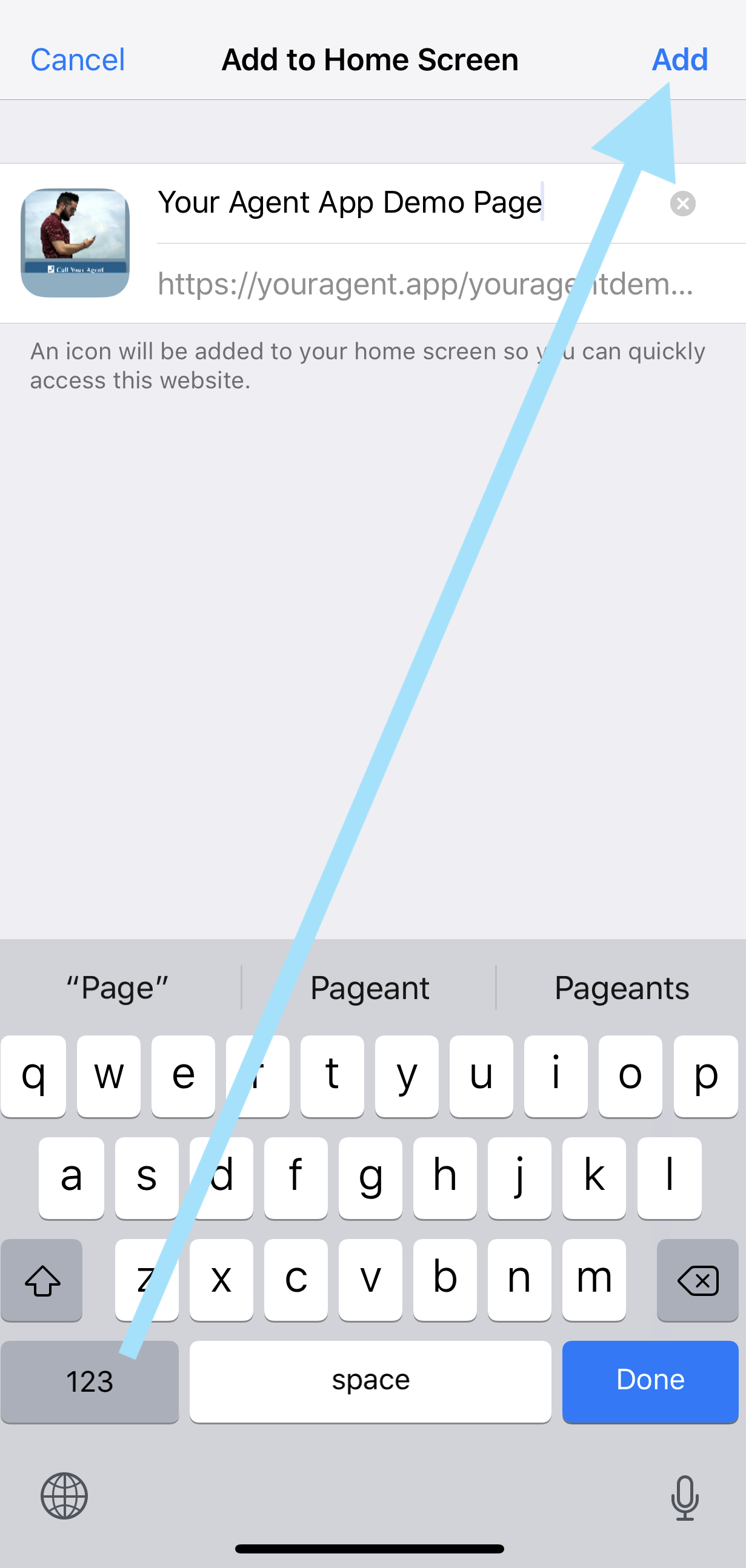Viewport: 746px width, 1568px height.
Task: Toggle the shift key
Action: coord(42,1280)
